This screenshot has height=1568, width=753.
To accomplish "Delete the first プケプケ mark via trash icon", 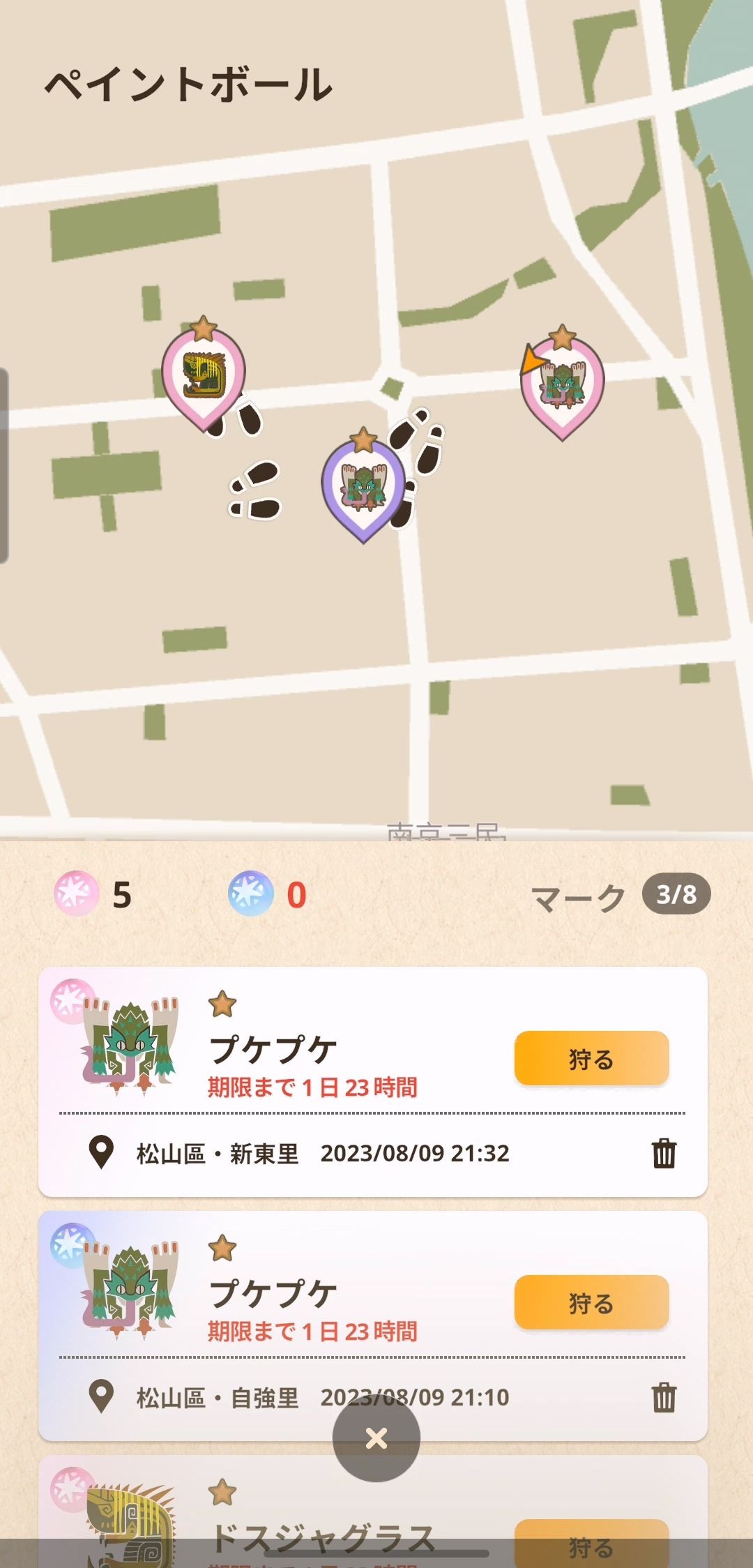I will (663, 1154).
